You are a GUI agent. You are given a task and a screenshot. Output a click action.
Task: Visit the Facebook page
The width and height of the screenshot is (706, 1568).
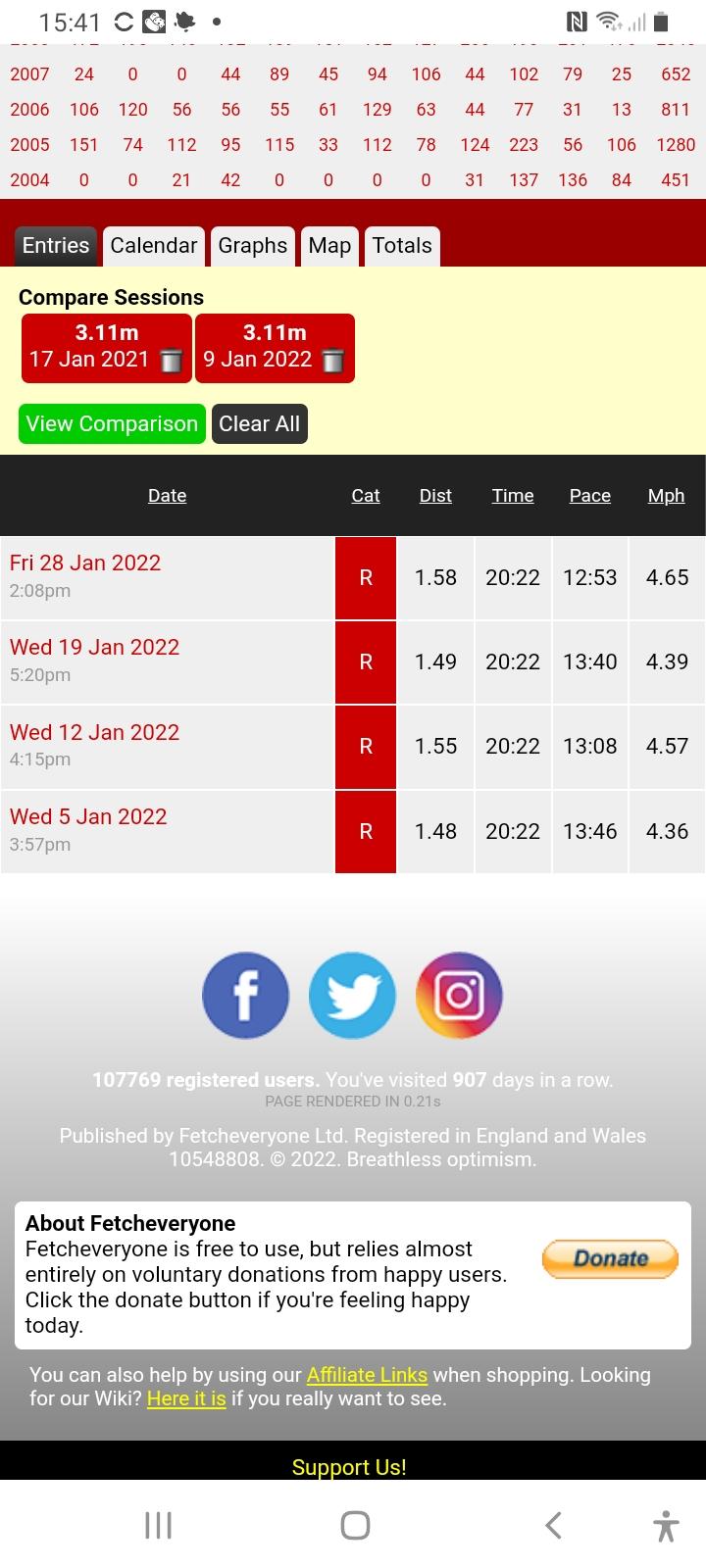[x=245, y=996]
